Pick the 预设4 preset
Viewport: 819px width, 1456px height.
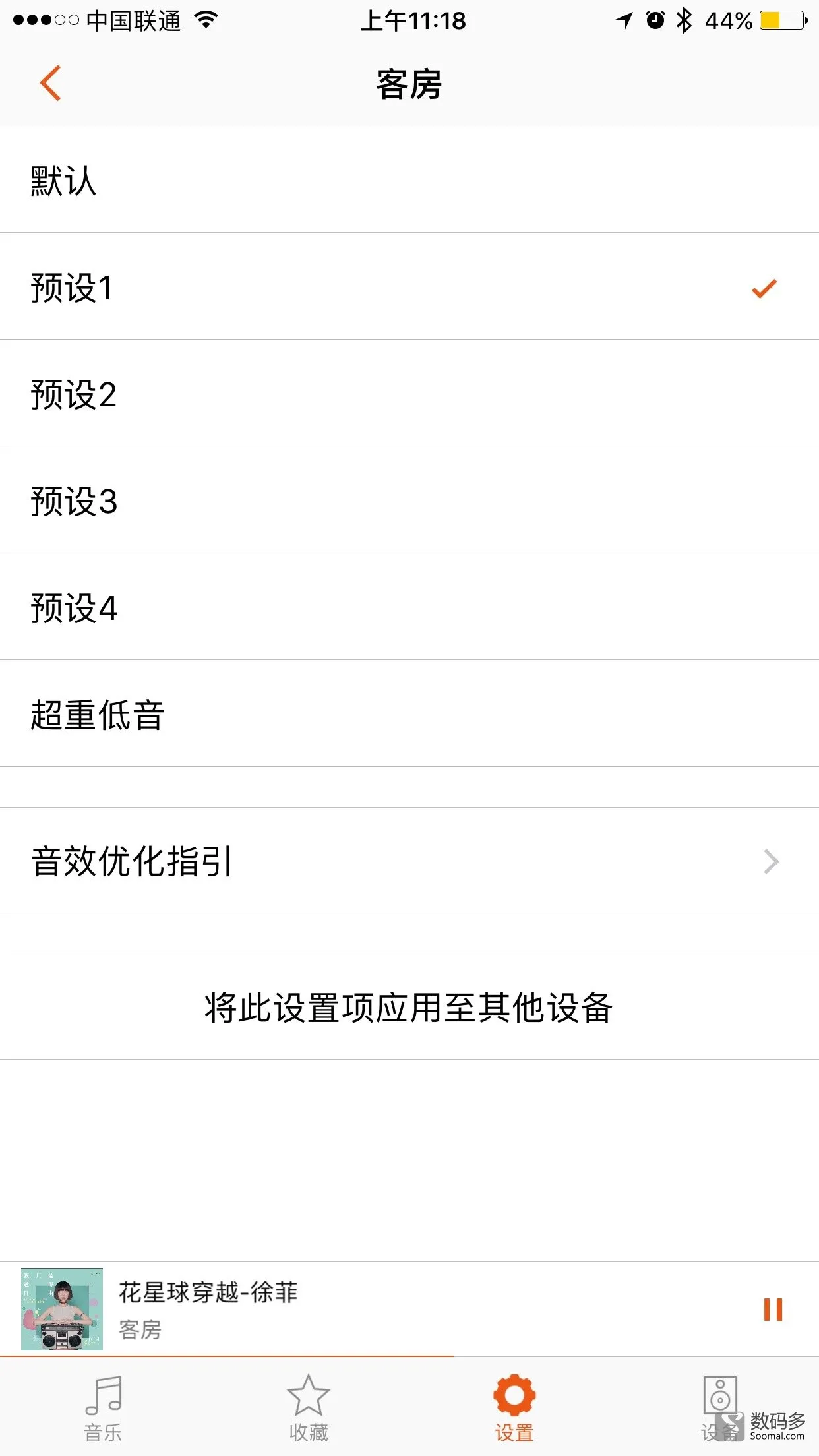(x=409, y=607)
